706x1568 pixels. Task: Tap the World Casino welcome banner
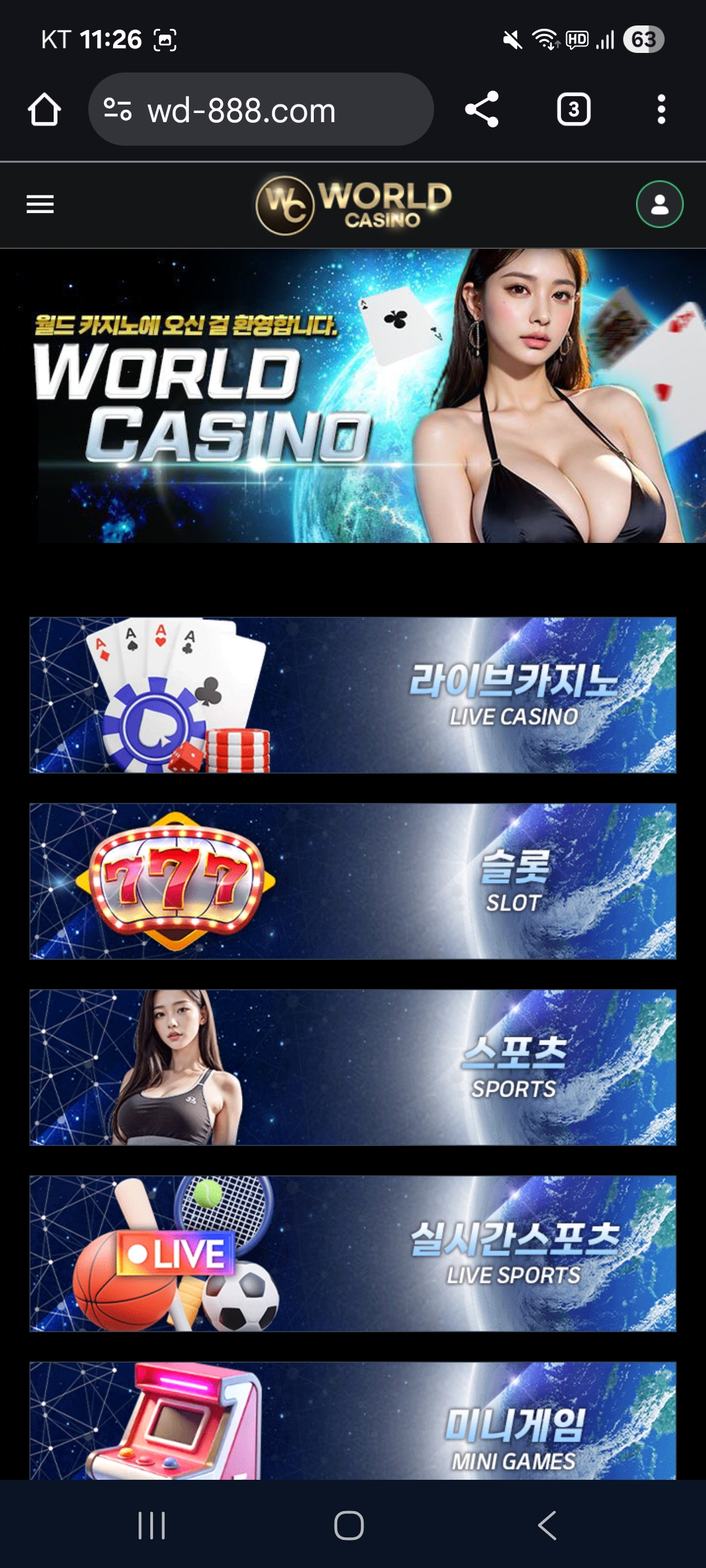353,395
